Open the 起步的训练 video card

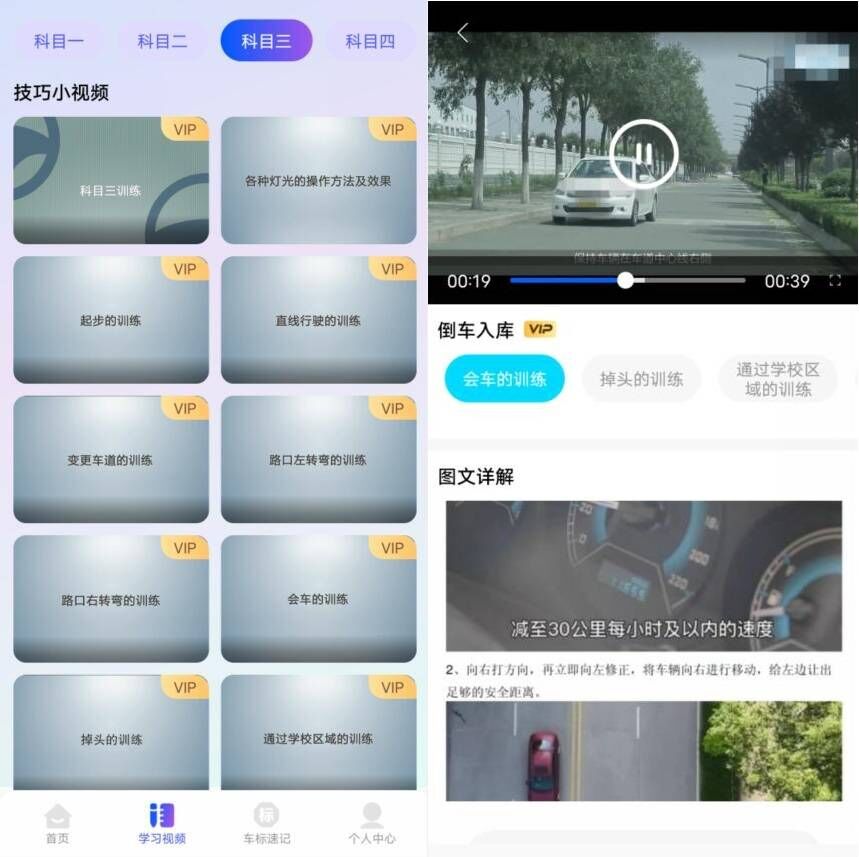111,320
